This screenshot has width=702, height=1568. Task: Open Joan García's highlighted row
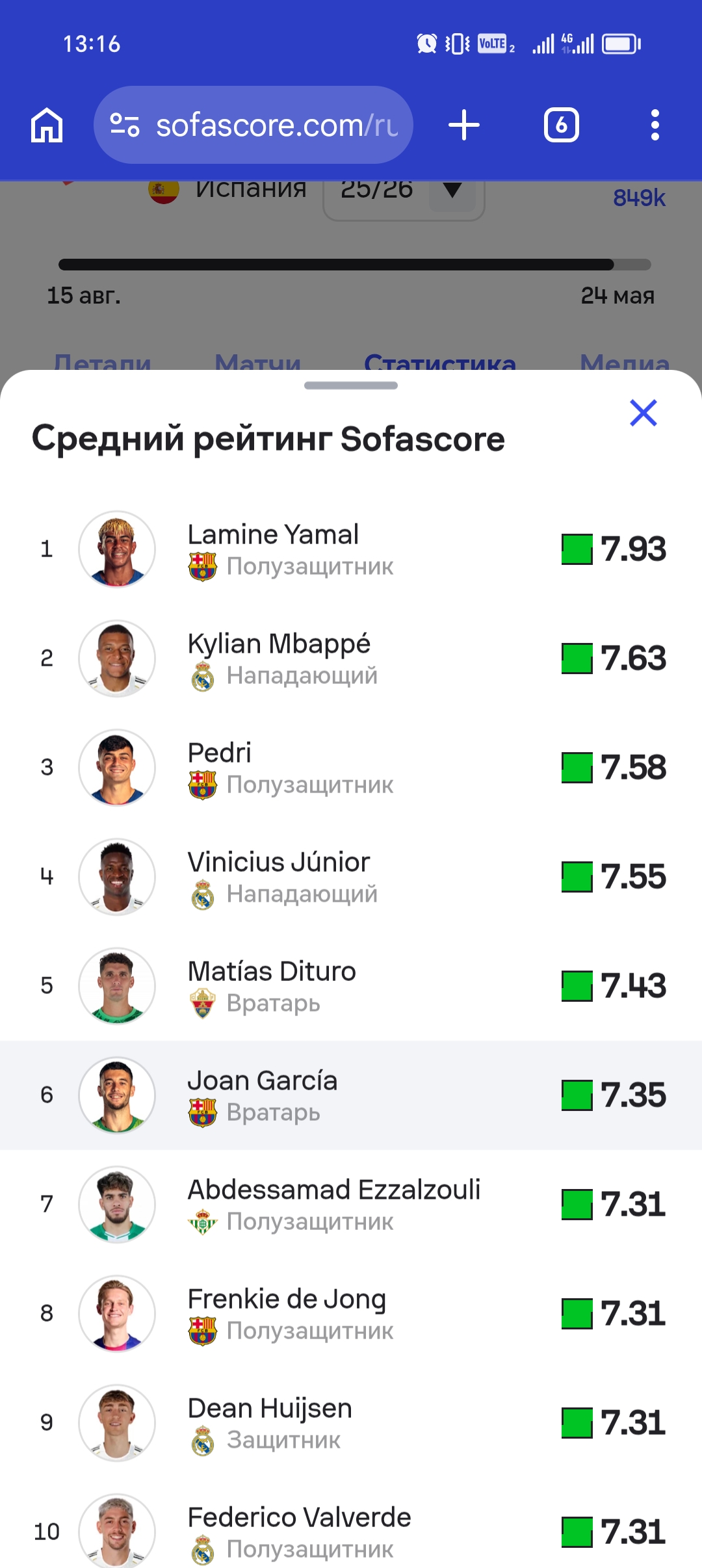pos(351,1095)
